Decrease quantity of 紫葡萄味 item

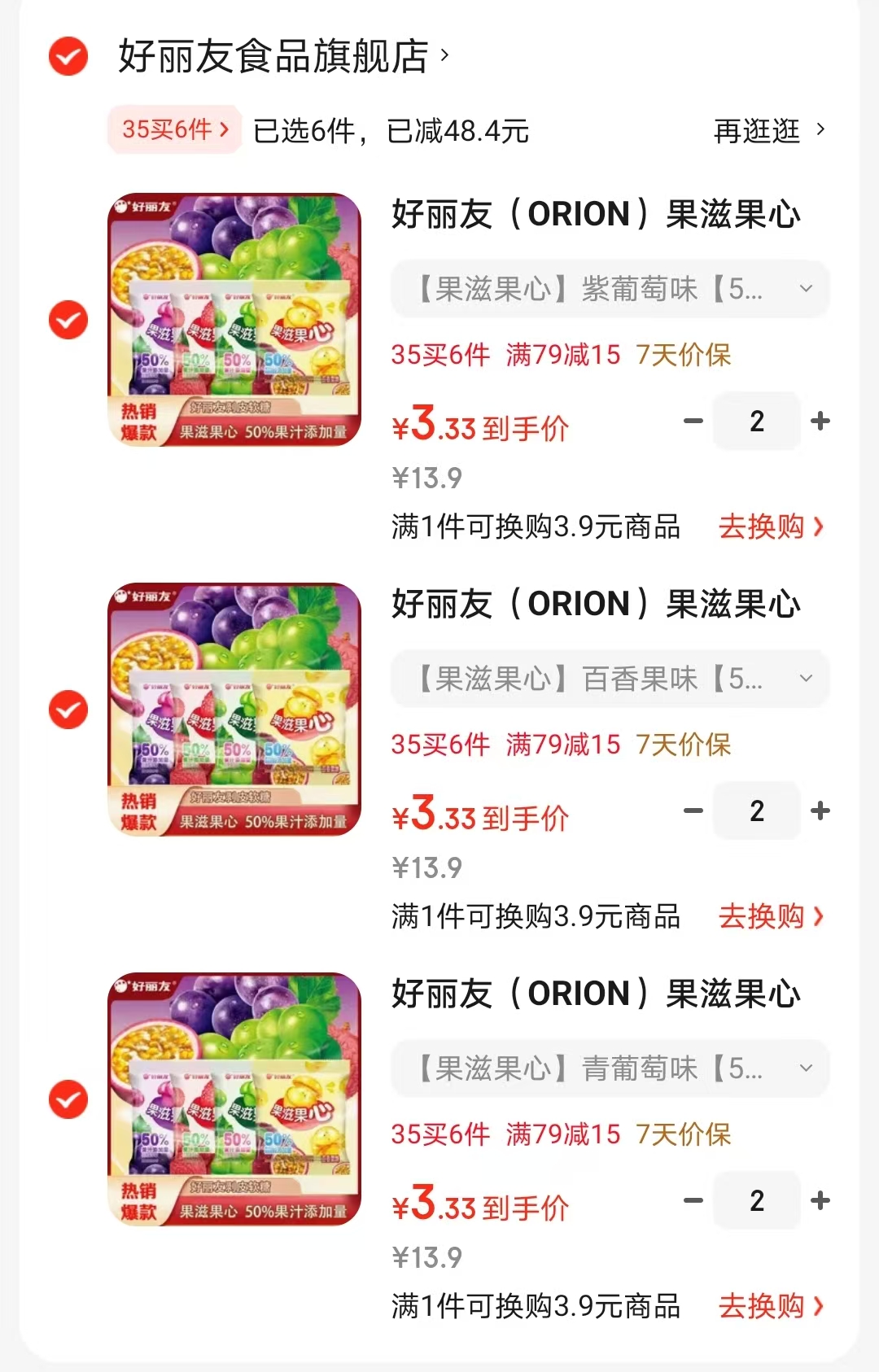click(x=693, y=421)
